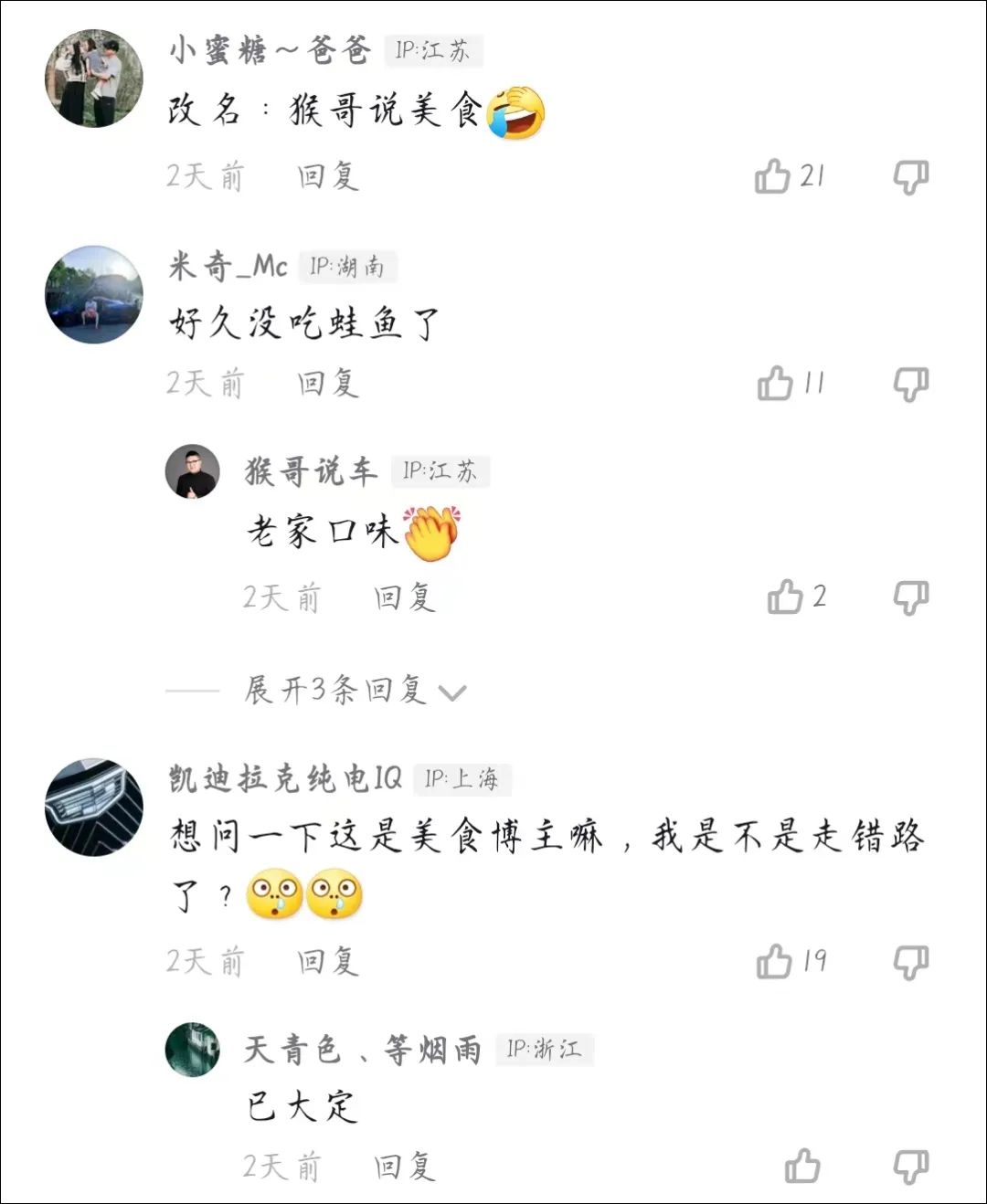
Task: Like 猴哥说车's reply 老家口味
Action: click(784, 597)
